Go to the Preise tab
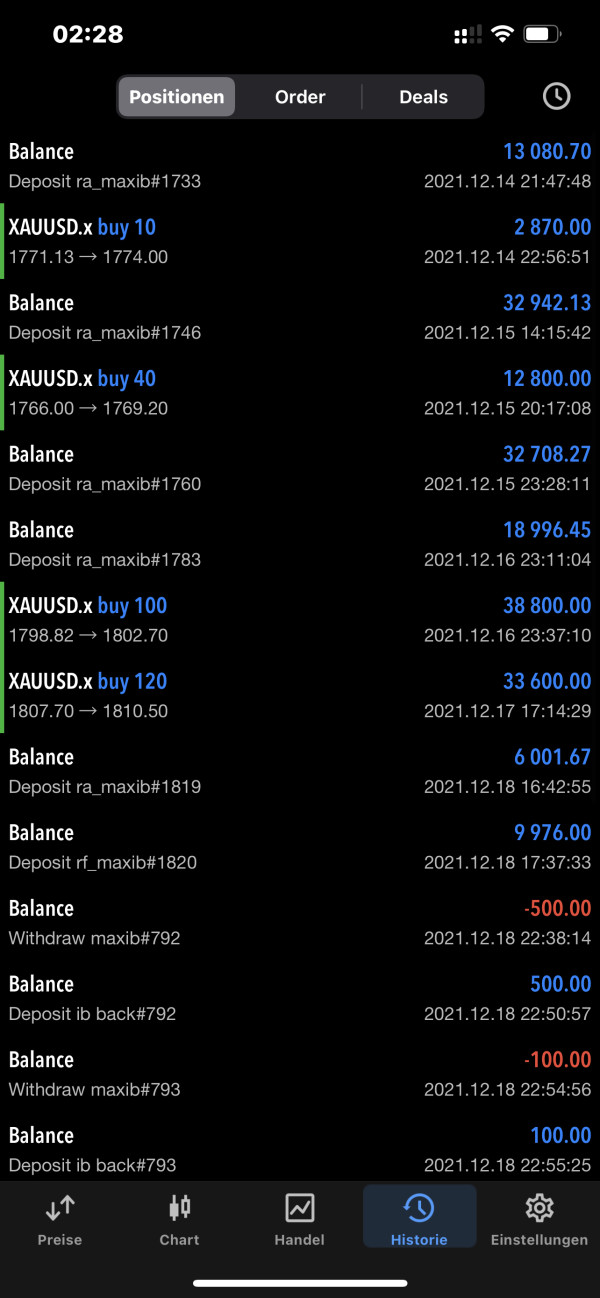600x1298 pixels. click(60, 1219)
